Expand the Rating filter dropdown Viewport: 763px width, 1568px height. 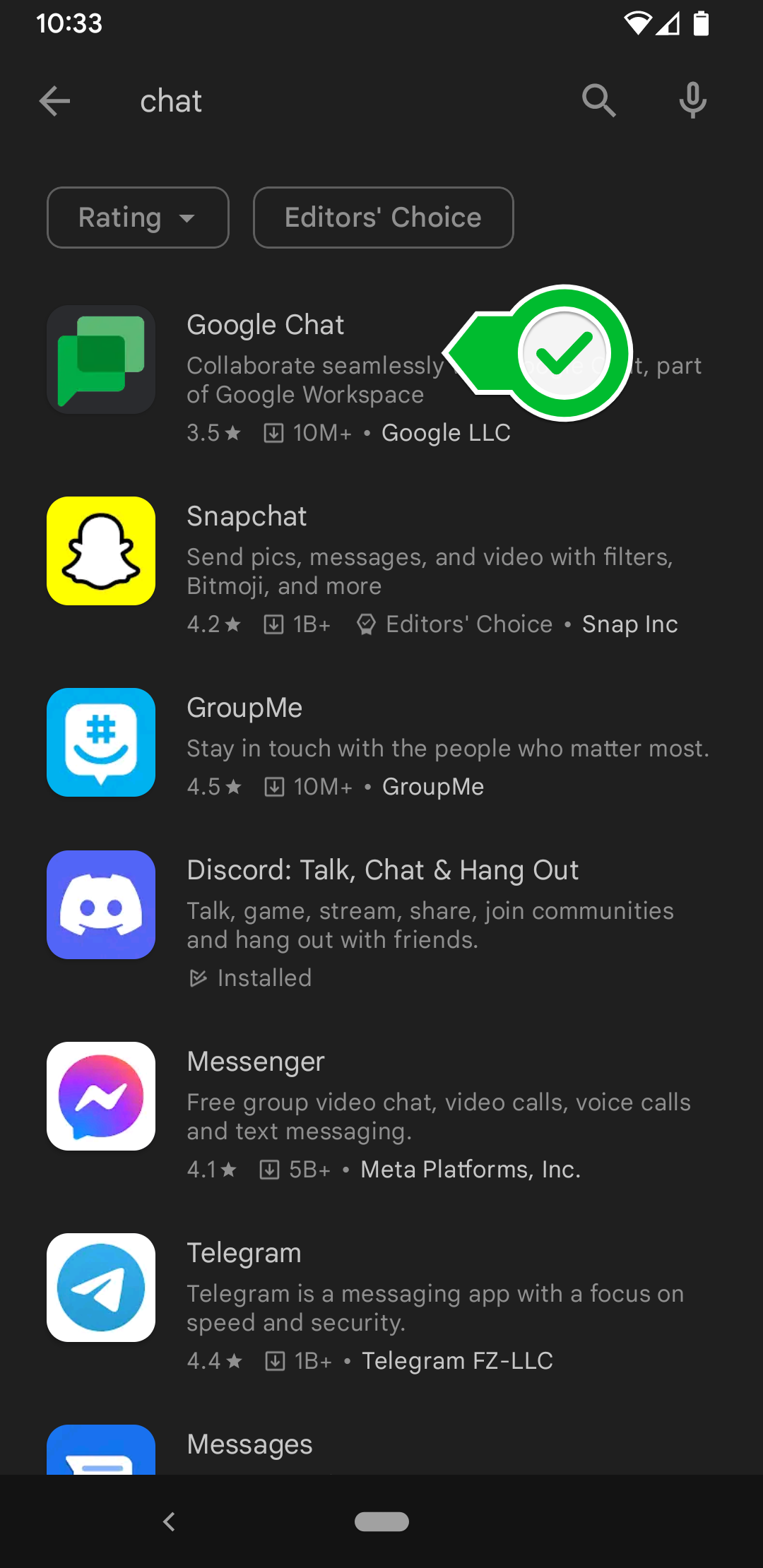[138, 218]
